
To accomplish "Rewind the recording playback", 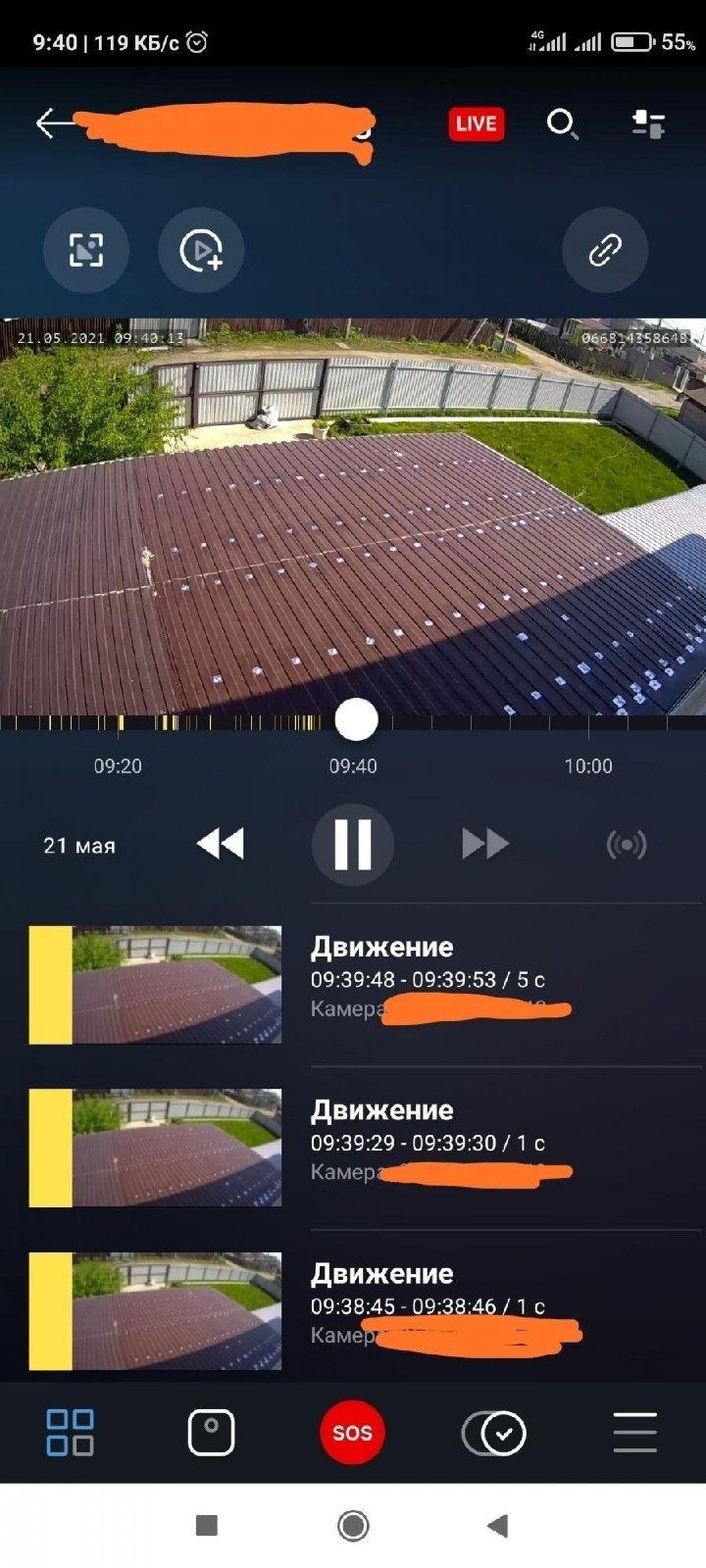I will 221,844.
